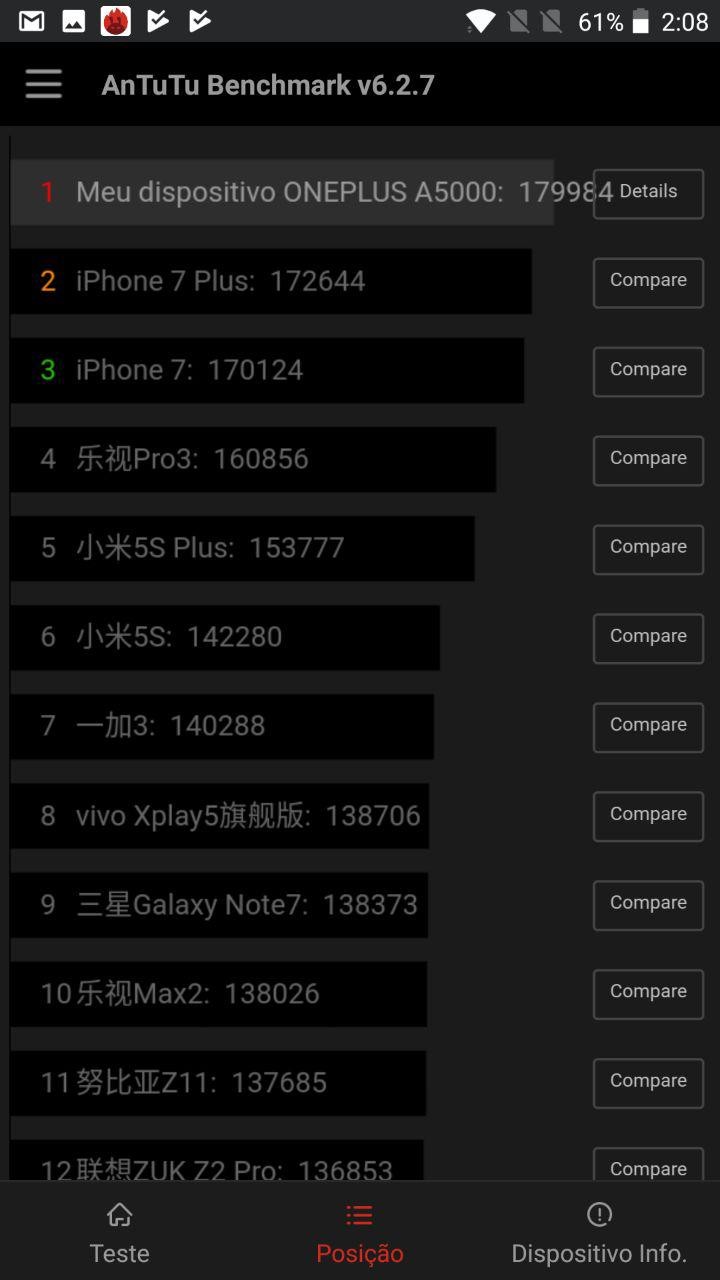720x1280 pixels.
Task: Compare with 乐视Max2
Action: pyautogui.click(x=648, y=994)
